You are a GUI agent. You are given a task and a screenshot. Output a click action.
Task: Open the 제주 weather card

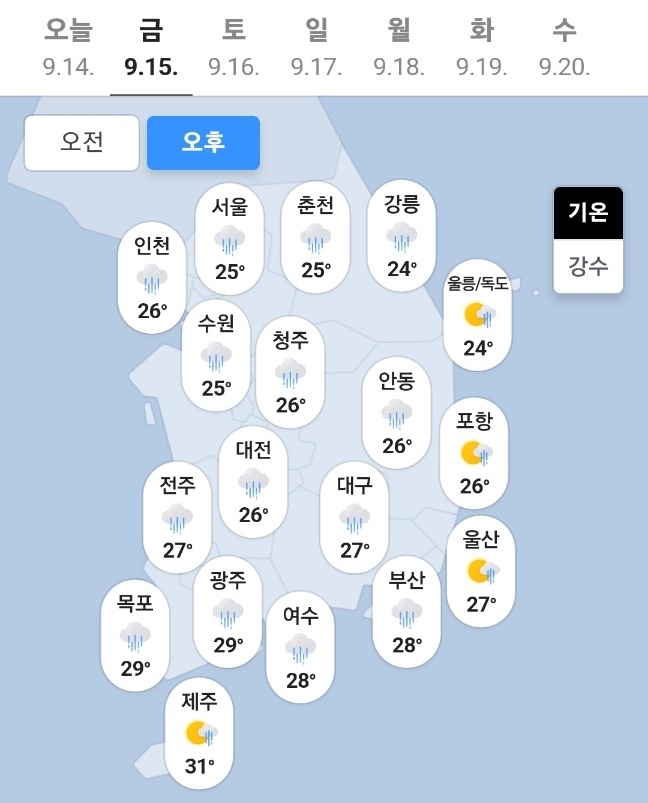click(200, 733)
